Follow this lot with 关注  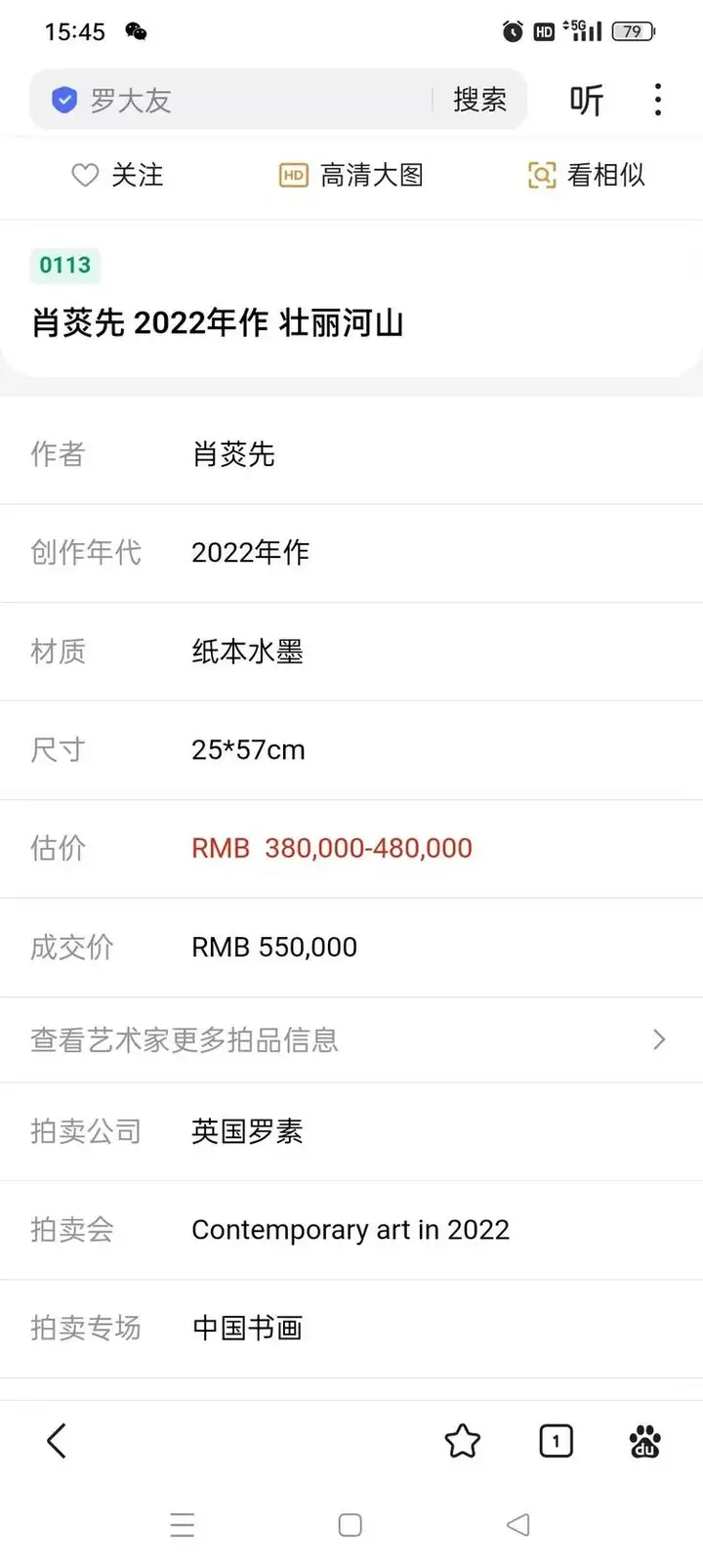pos(117,175)
